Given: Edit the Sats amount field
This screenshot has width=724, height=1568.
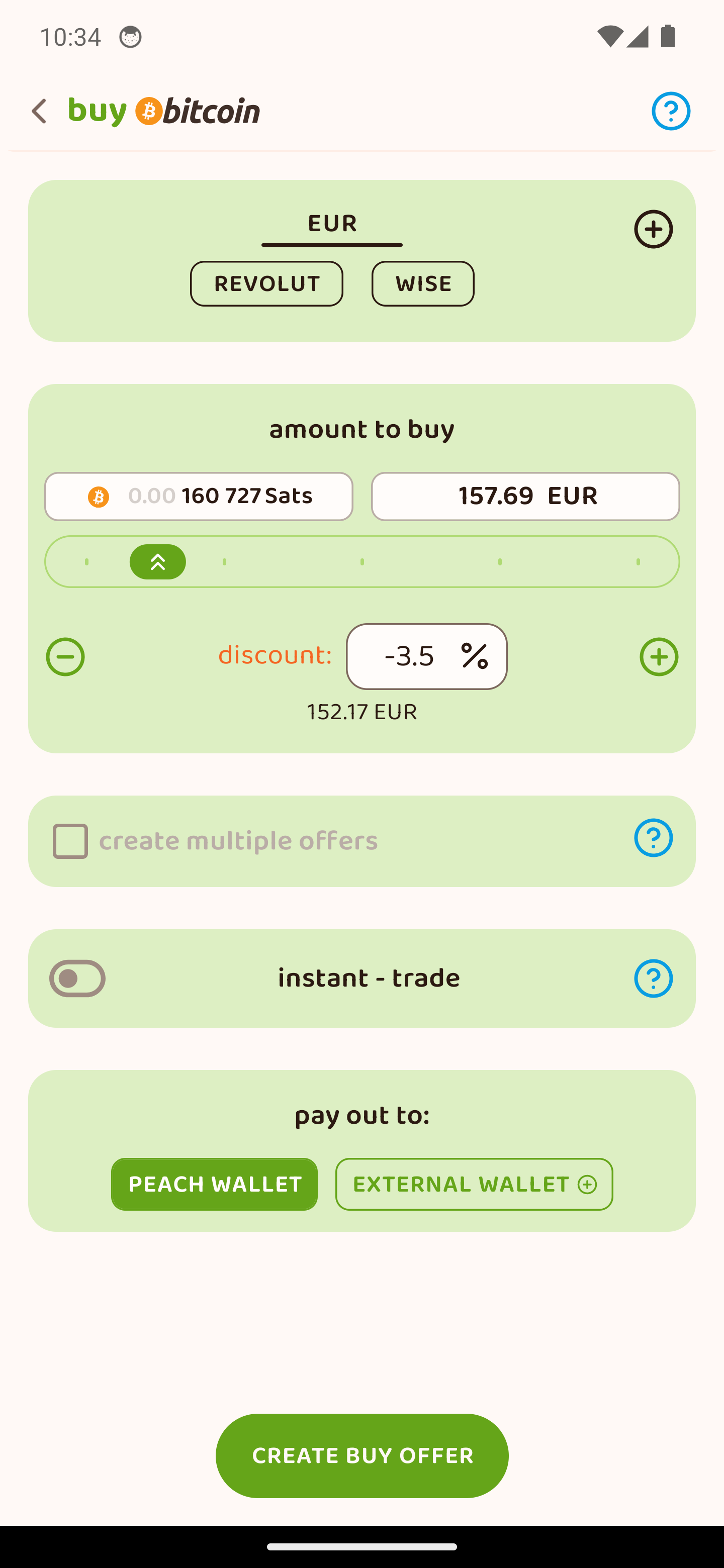Looking at the screenshot, I should pos(199,497).
